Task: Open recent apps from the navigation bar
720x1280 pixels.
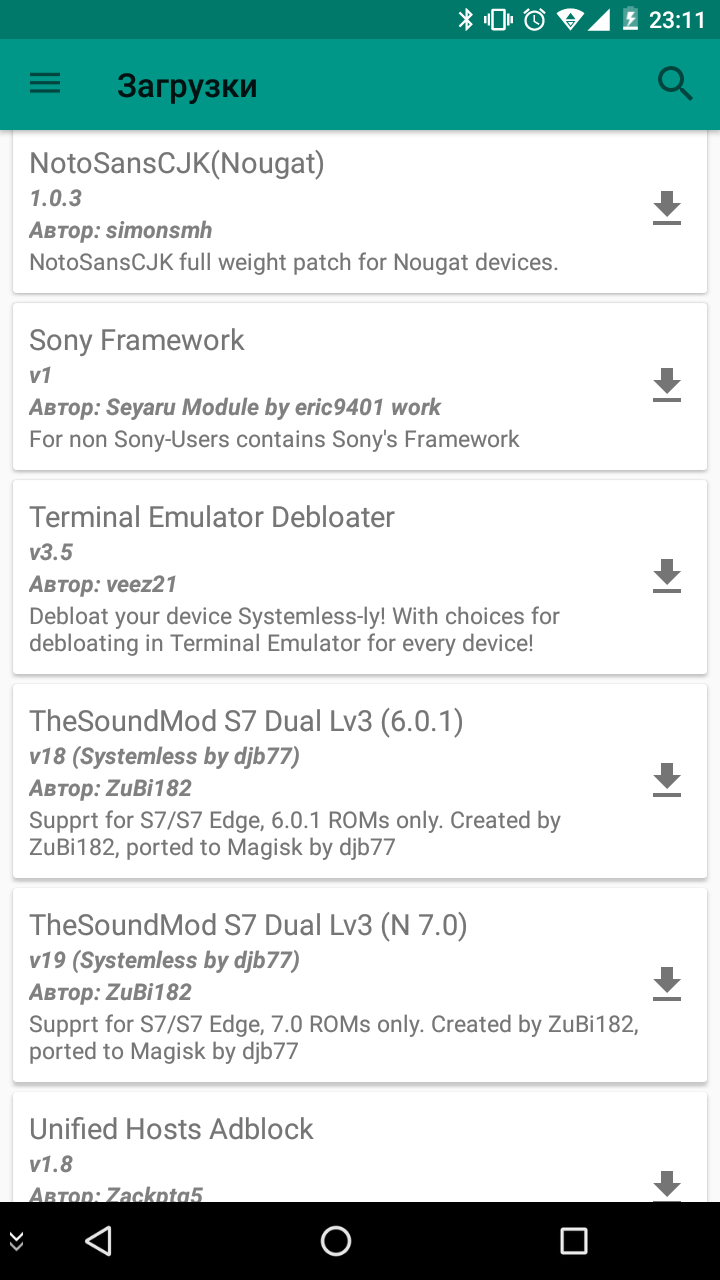Action: point(573,1241)
